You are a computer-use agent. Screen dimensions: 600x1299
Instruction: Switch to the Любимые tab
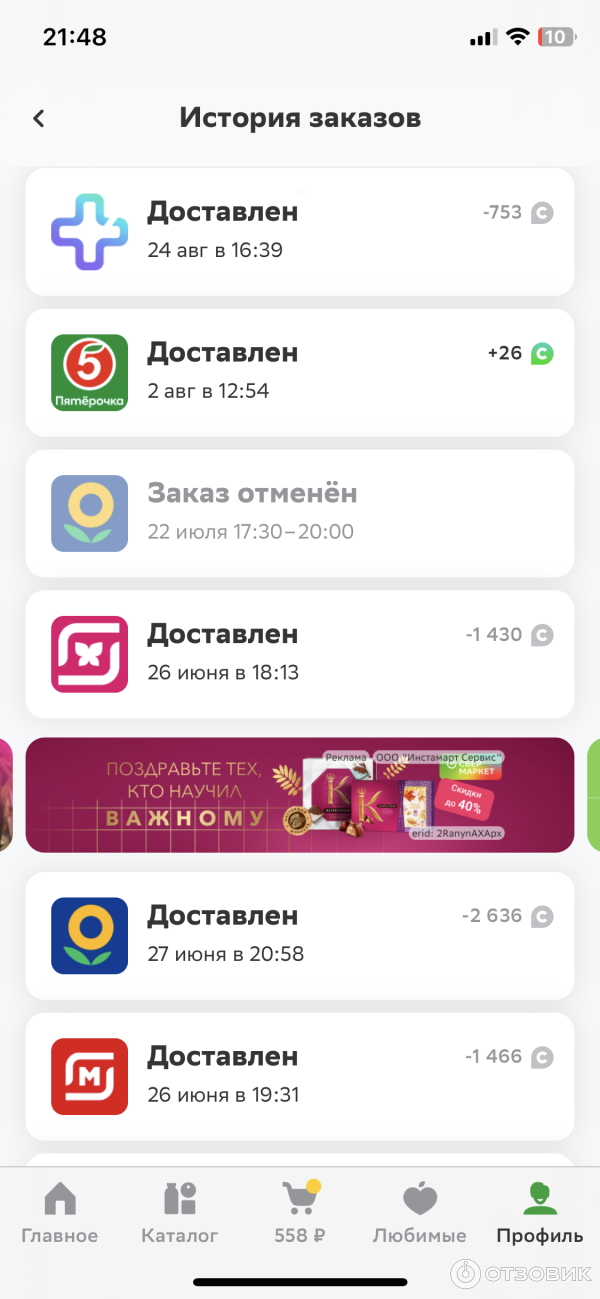pyautogui.click(x=420, y=1212)
